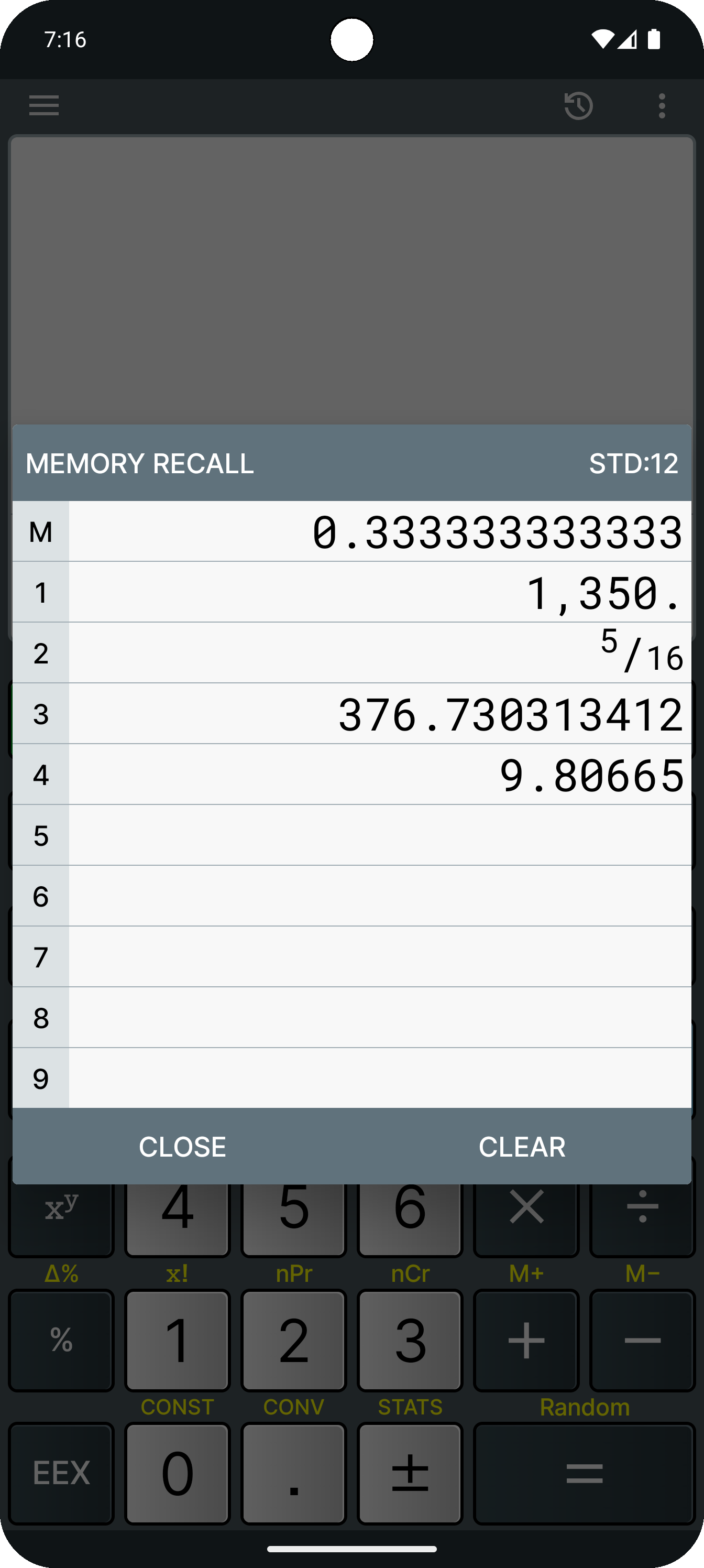
Task: Select empty memory slot 5
Action: tap(351, 836)
